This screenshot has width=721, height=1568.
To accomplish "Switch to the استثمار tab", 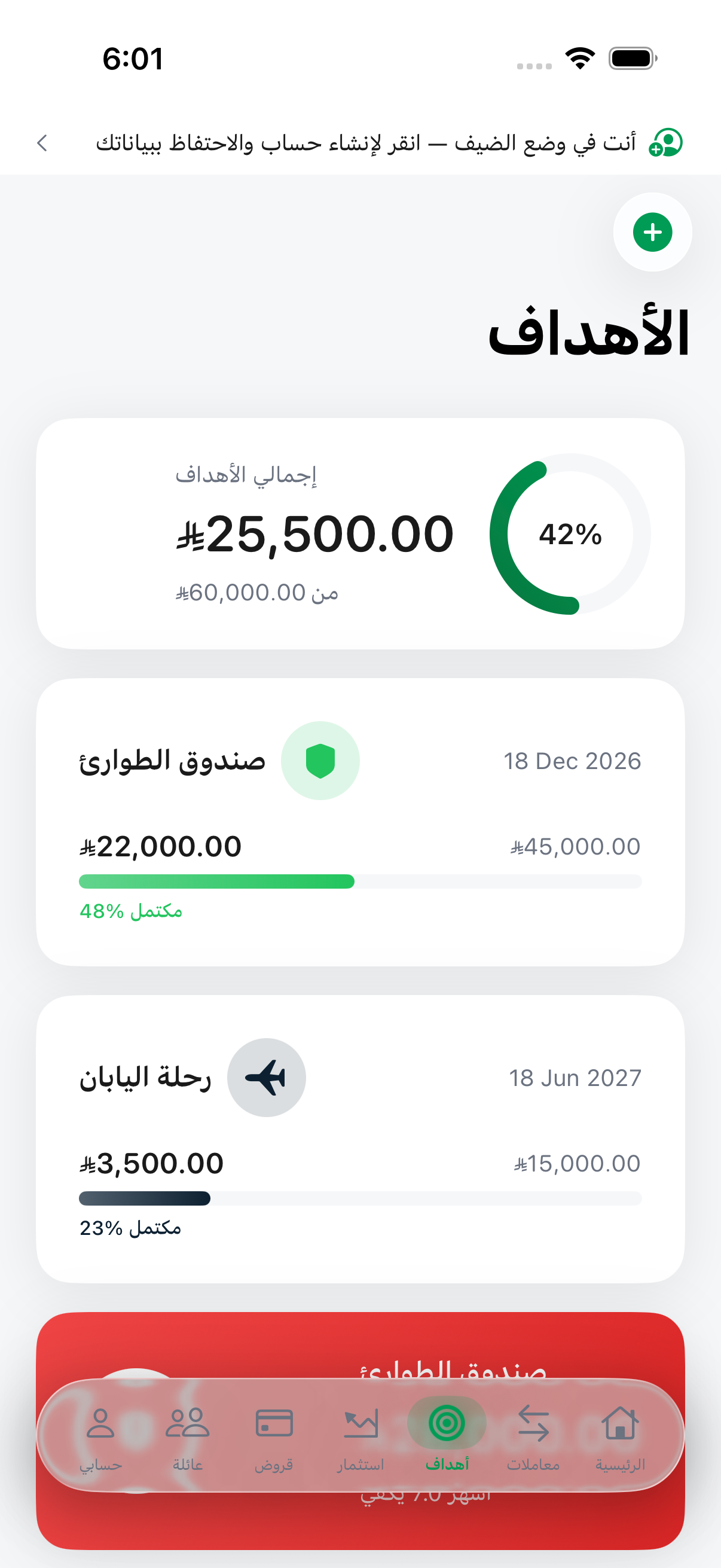I will pyautogui.click(x=360, y=1438).
